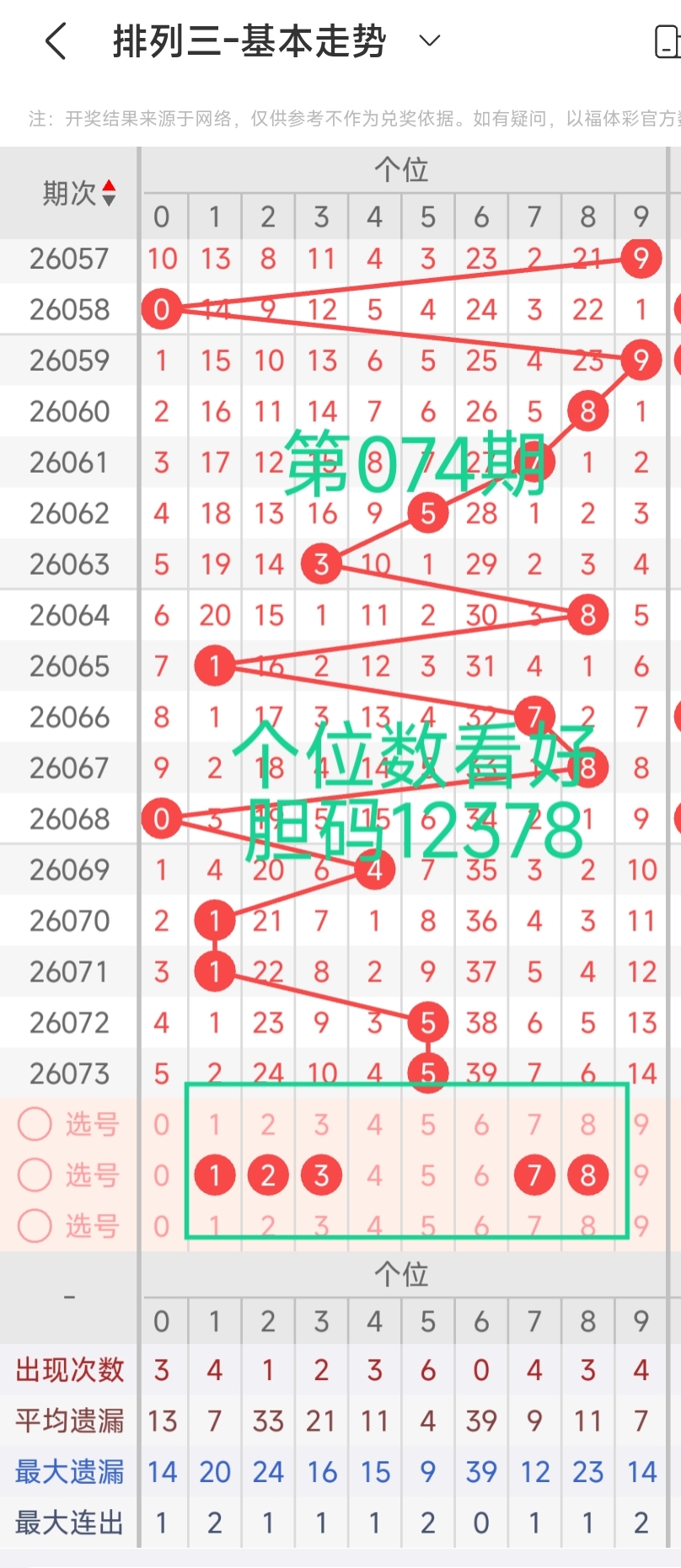Open the screen-cast icon at top right
The height and width of the screenshot is (1568, 681).
click(670, 40)
